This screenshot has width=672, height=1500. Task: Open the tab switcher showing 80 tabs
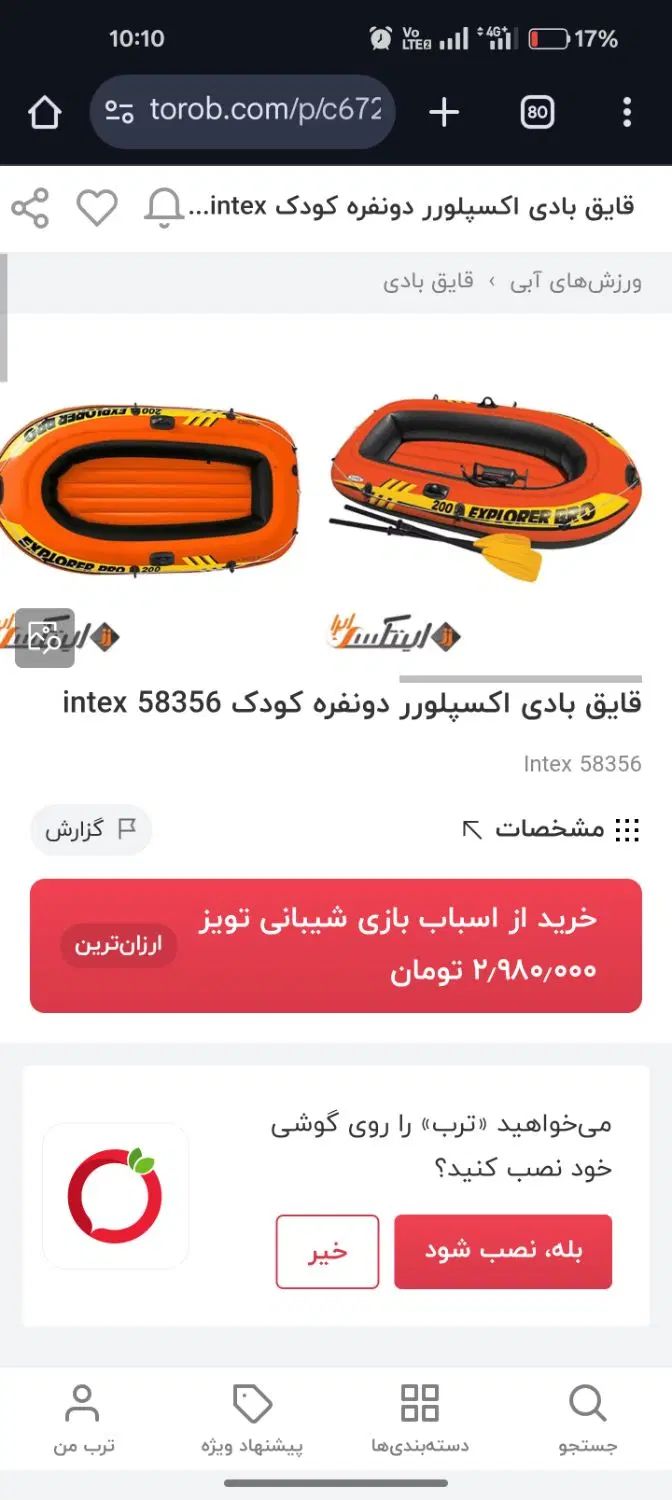537,112
